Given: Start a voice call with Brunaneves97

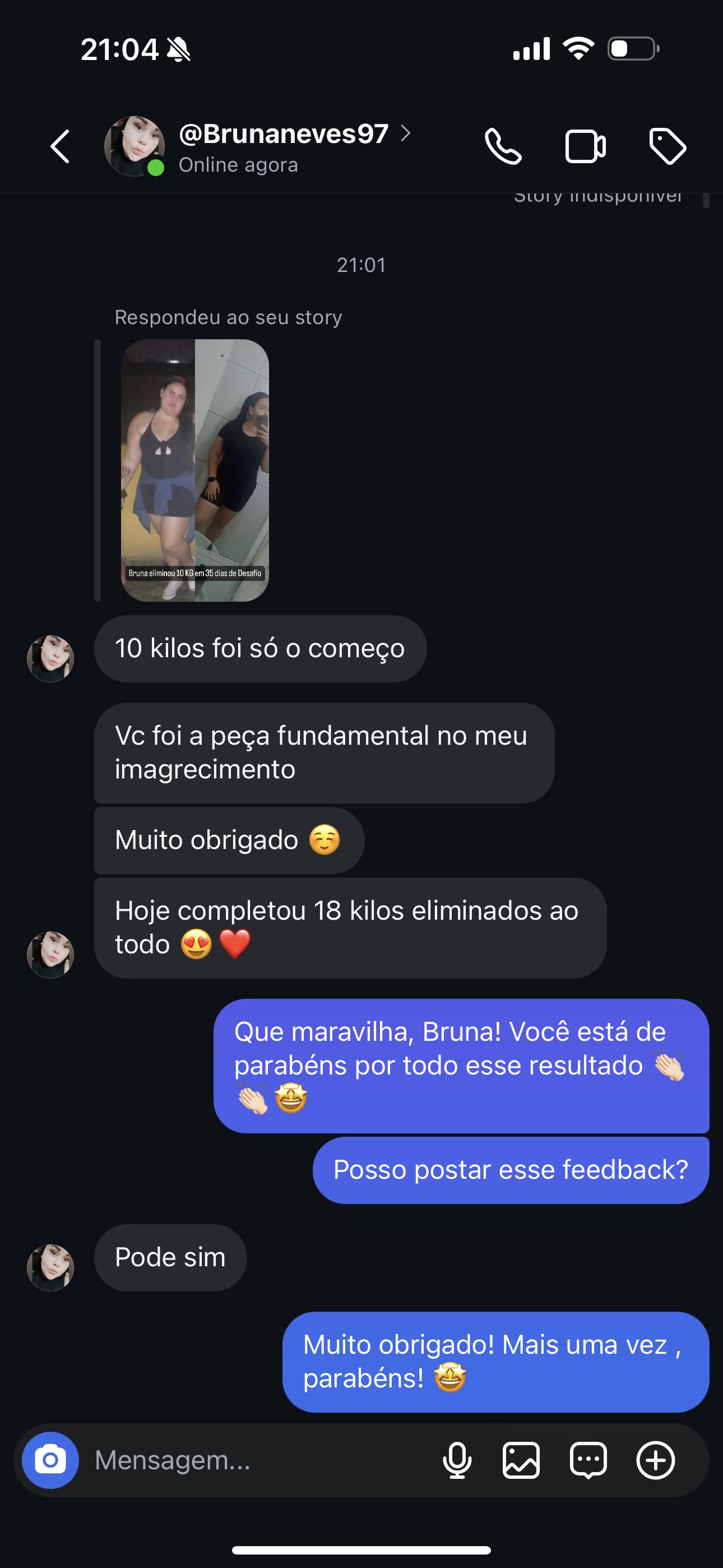Looking at the screenshot, I should (504, 146).
